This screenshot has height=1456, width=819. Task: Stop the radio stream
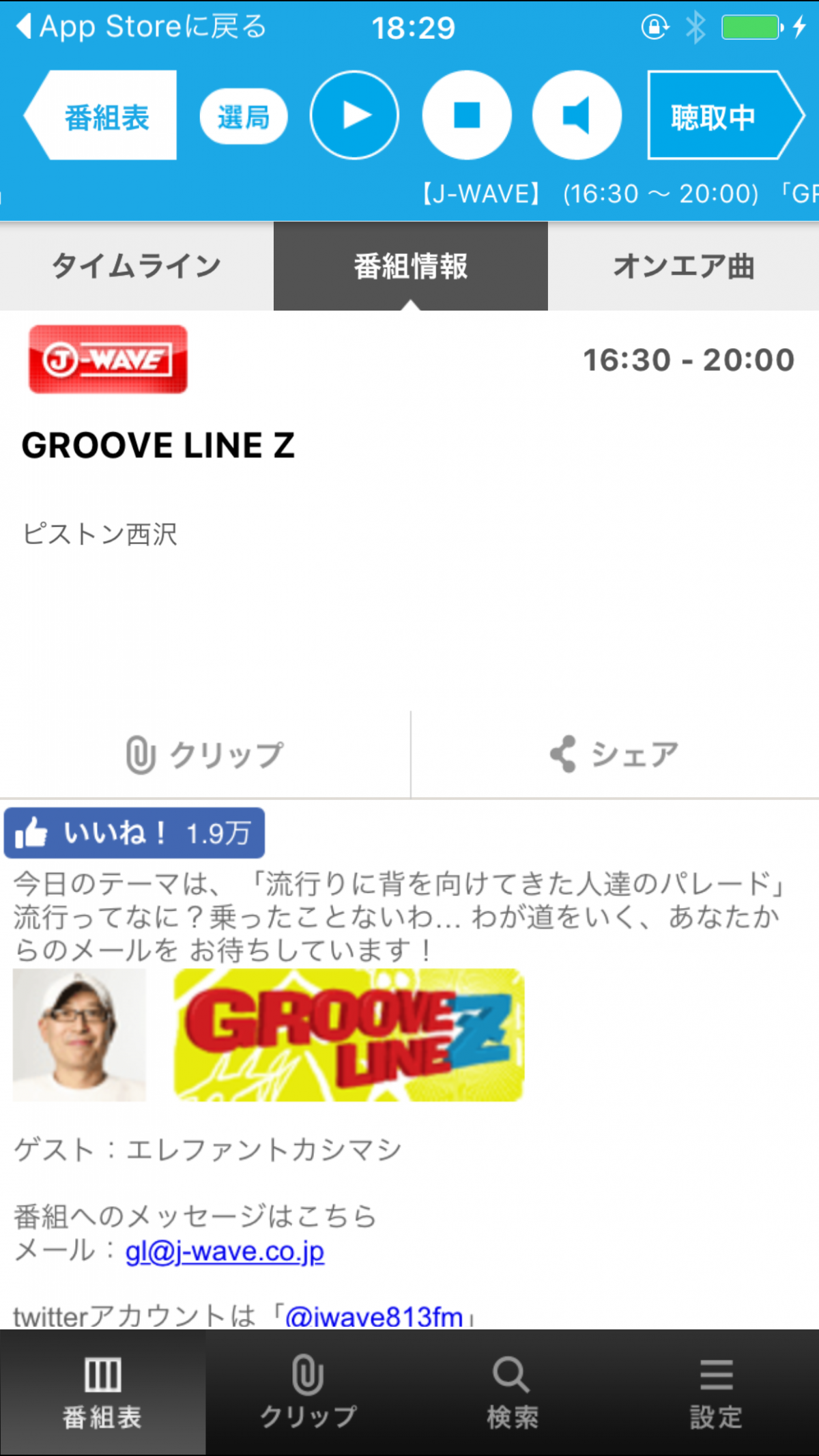click(467, 115)
